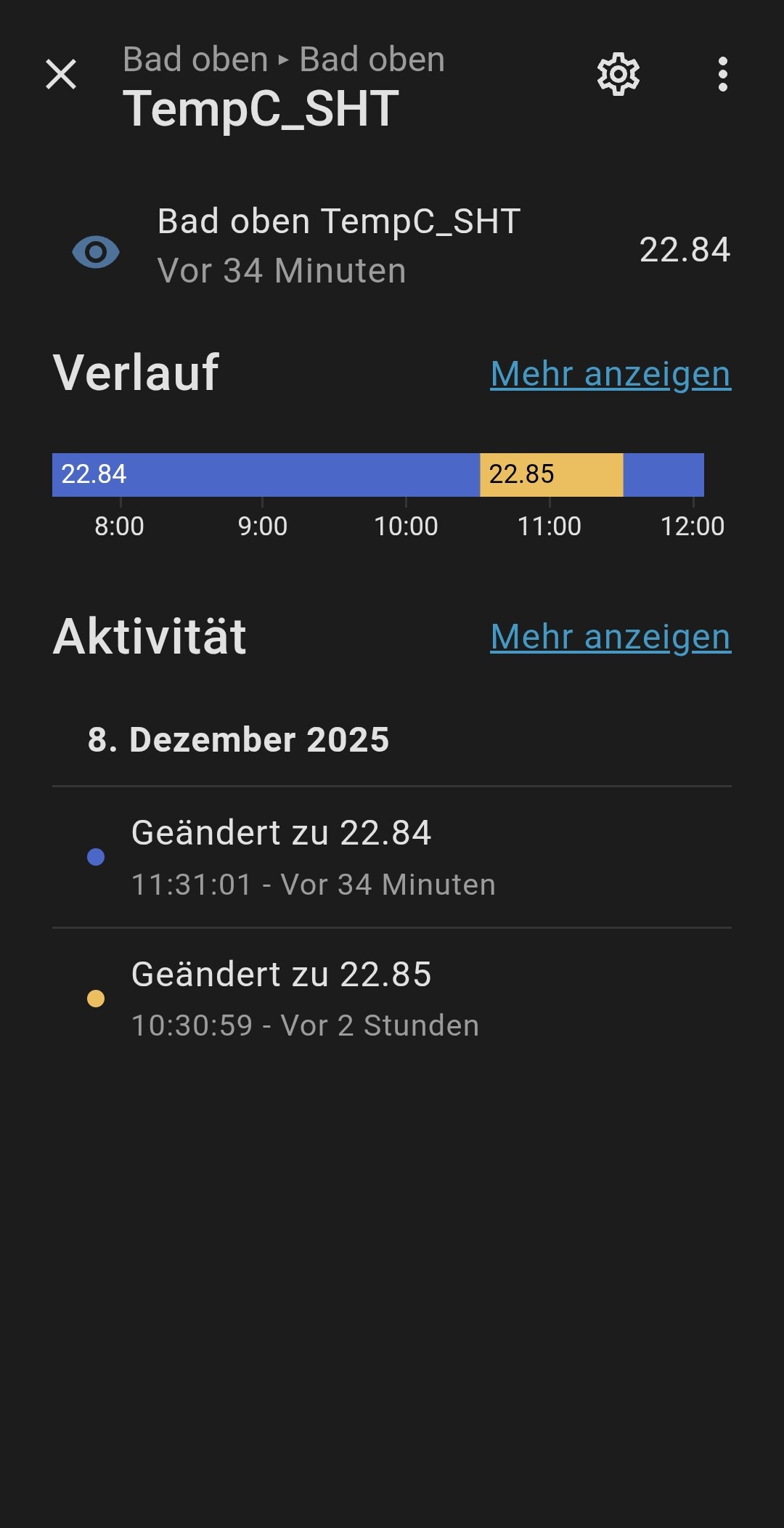Image resolution: width=784 pixels, height=1528 pixels.
Task: Open the three-dot overflow menu
Action: 722,74
